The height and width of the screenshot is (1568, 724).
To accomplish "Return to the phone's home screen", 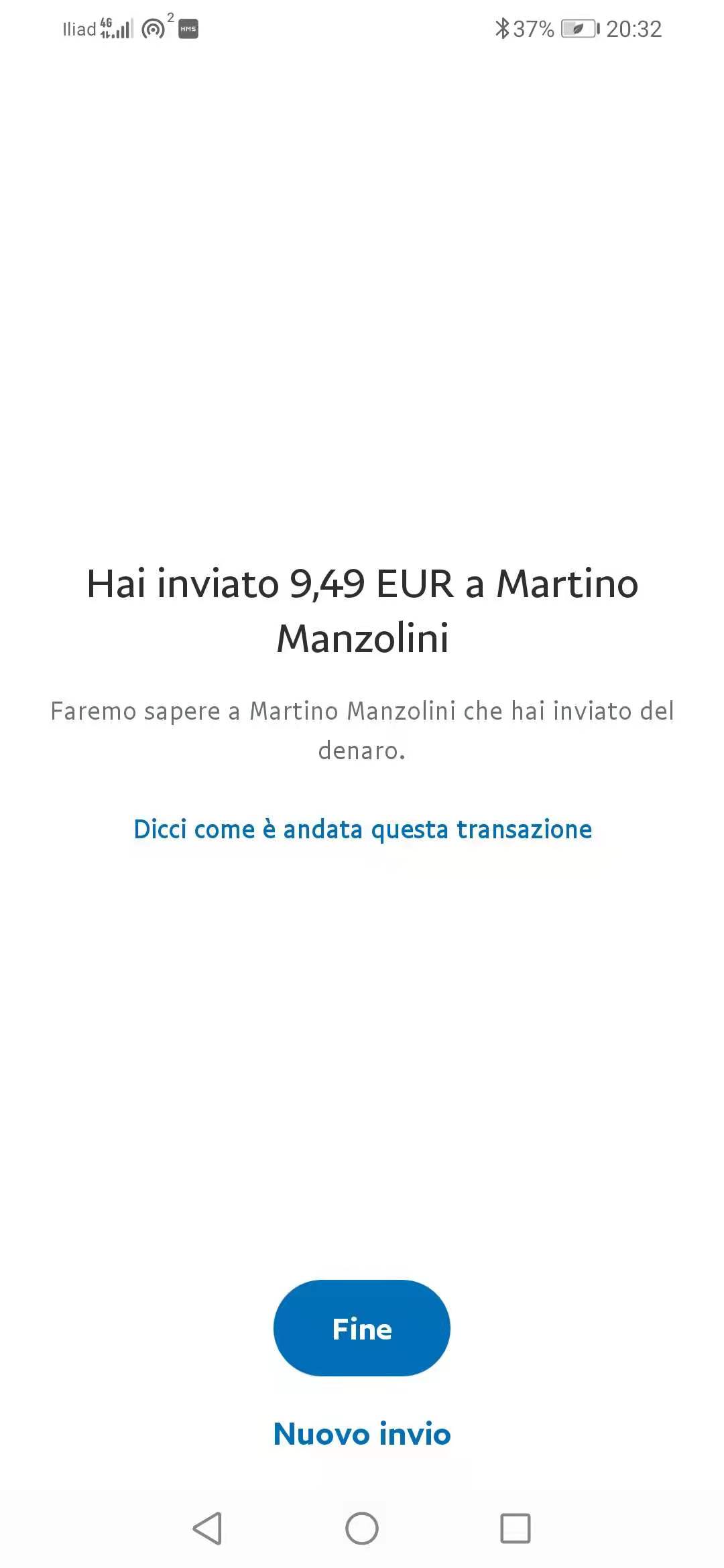I will [x=362, y=1528].
